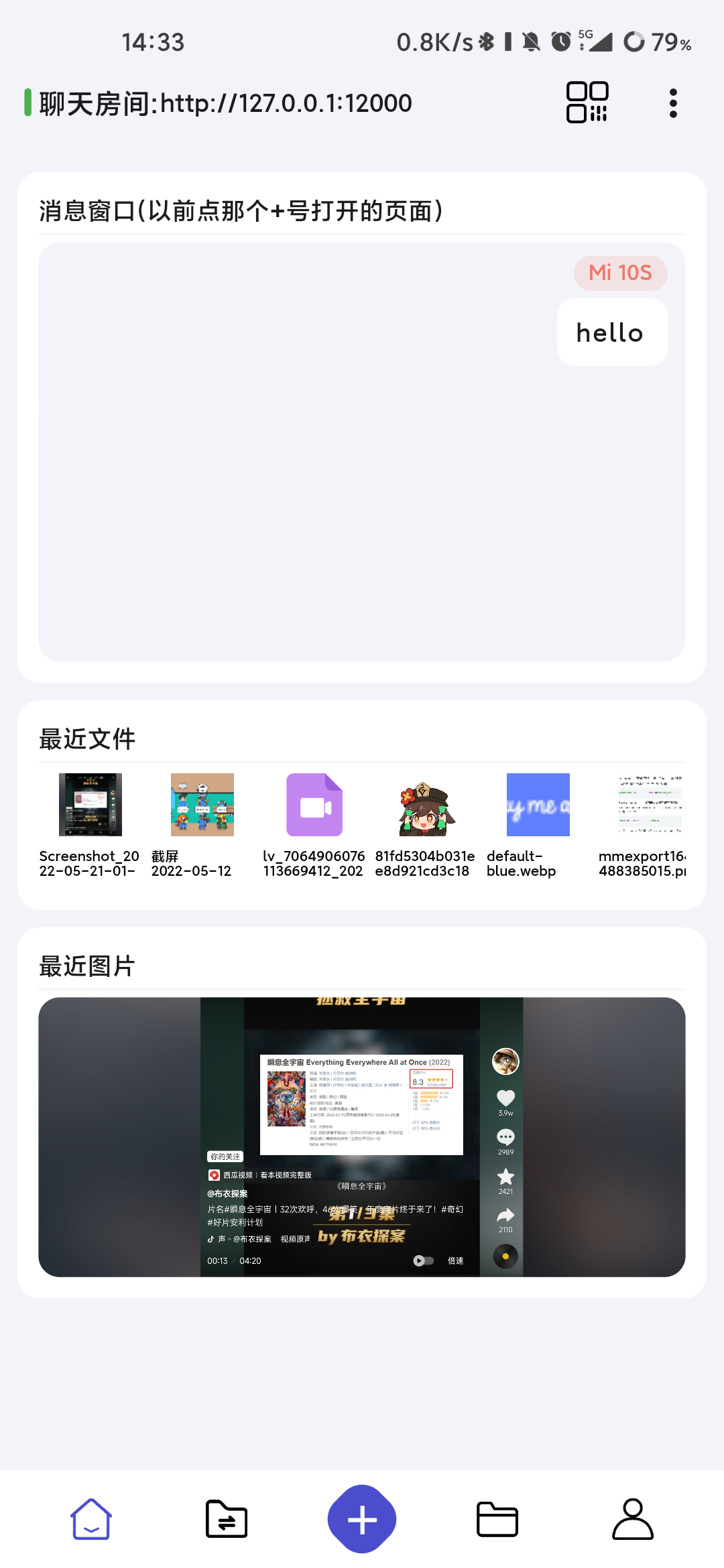Image resolution: width=724 pixels, height=1568 pixels.
Task: Open the three-dot overflow menu
Action: pyautogui.click(x=673, y=103)
